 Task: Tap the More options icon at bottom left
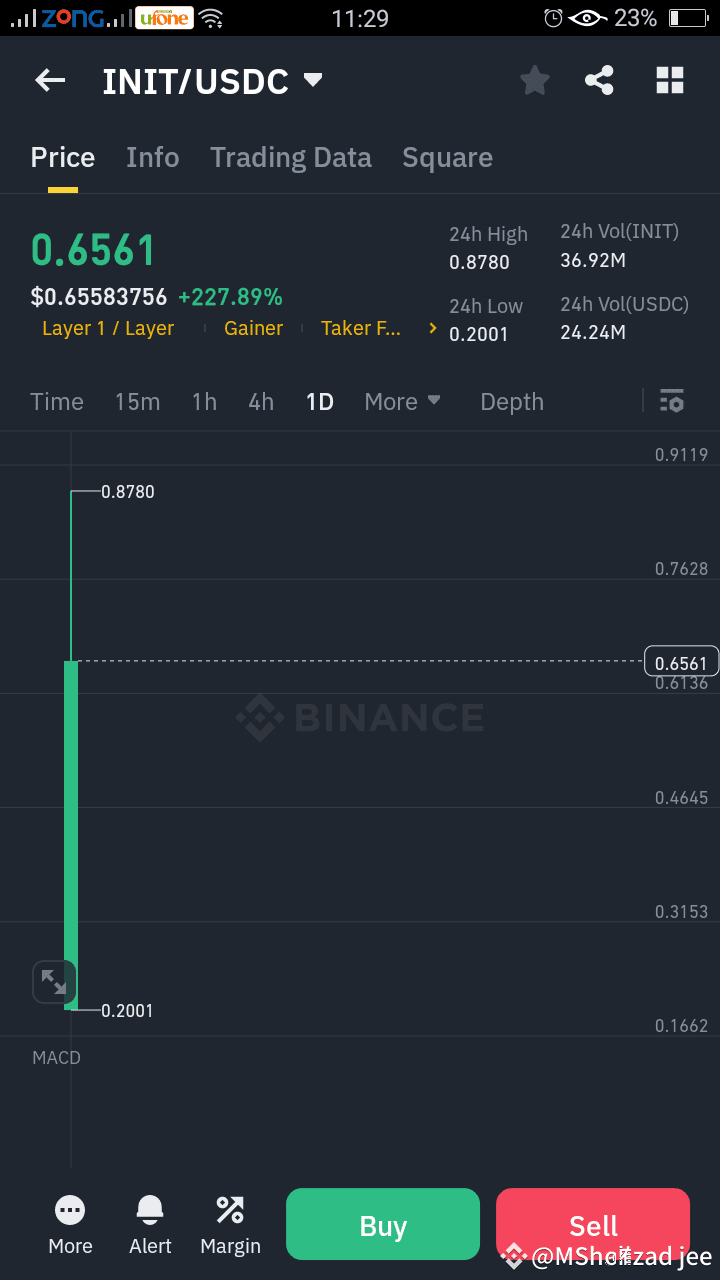pyautogui.click(x=70, y=1222)
